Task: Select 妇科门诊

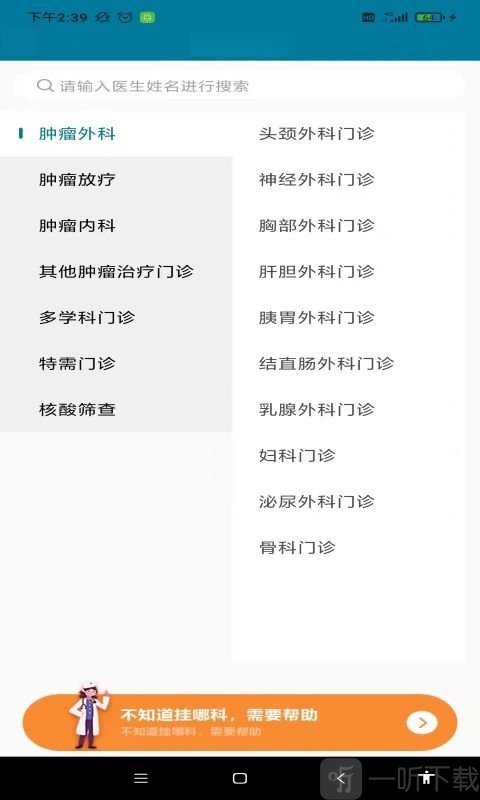Action: coord(349,455)
